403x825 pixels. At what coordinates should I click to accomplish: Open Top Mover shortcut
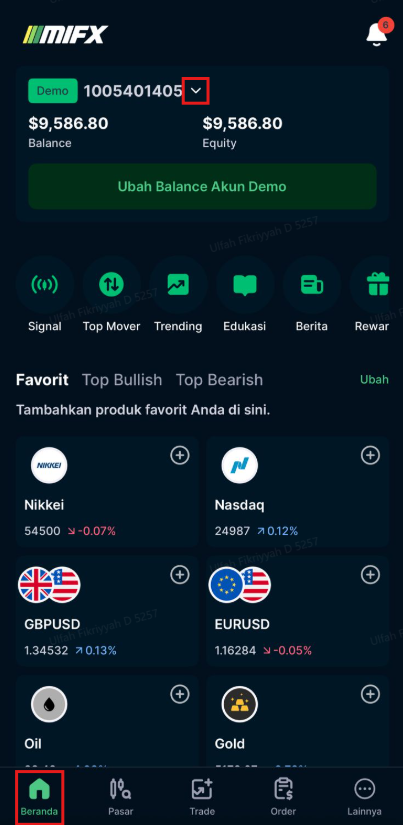pyautogui.click(x=112, y=295)
